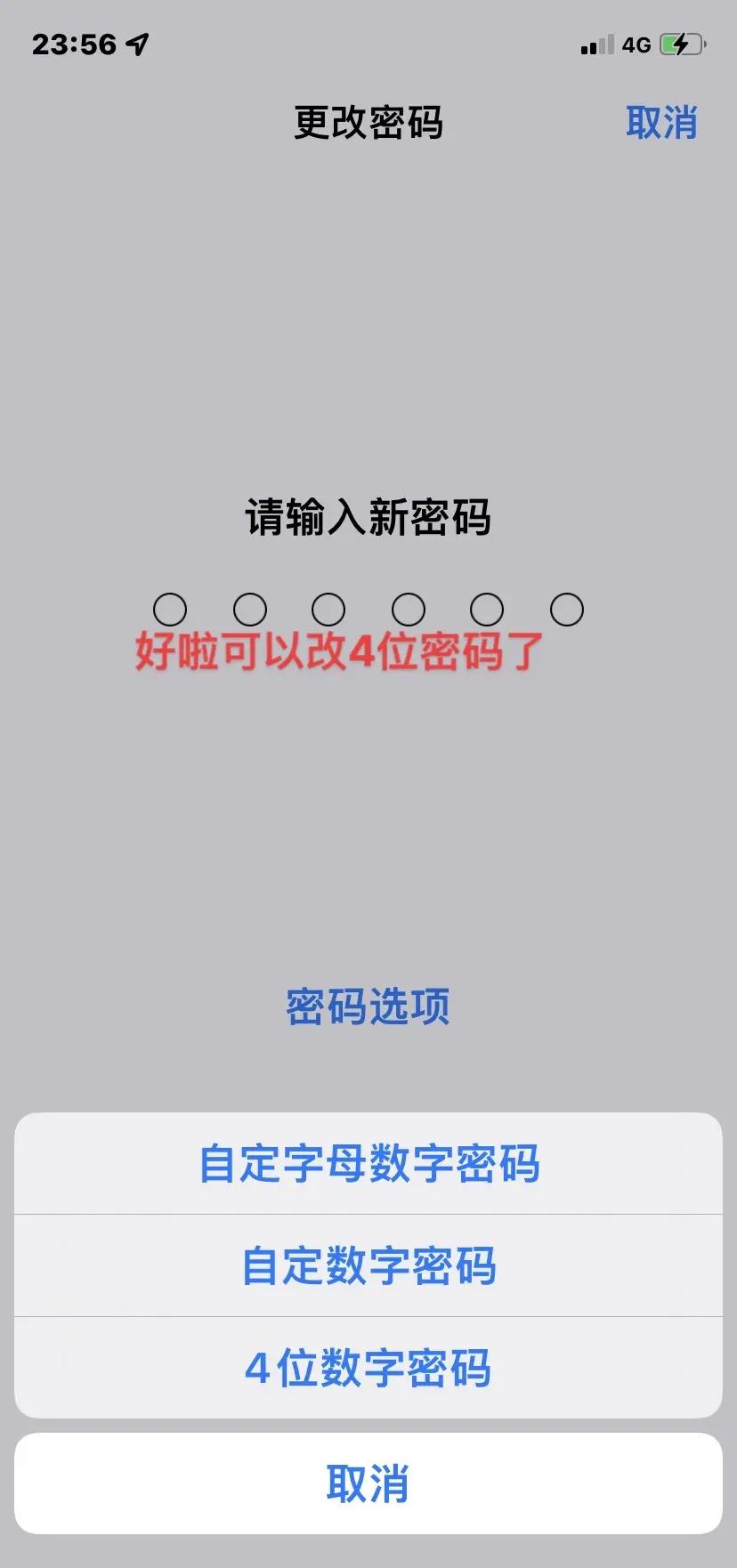Select 自定数字密码 option

coord(368,1265)
